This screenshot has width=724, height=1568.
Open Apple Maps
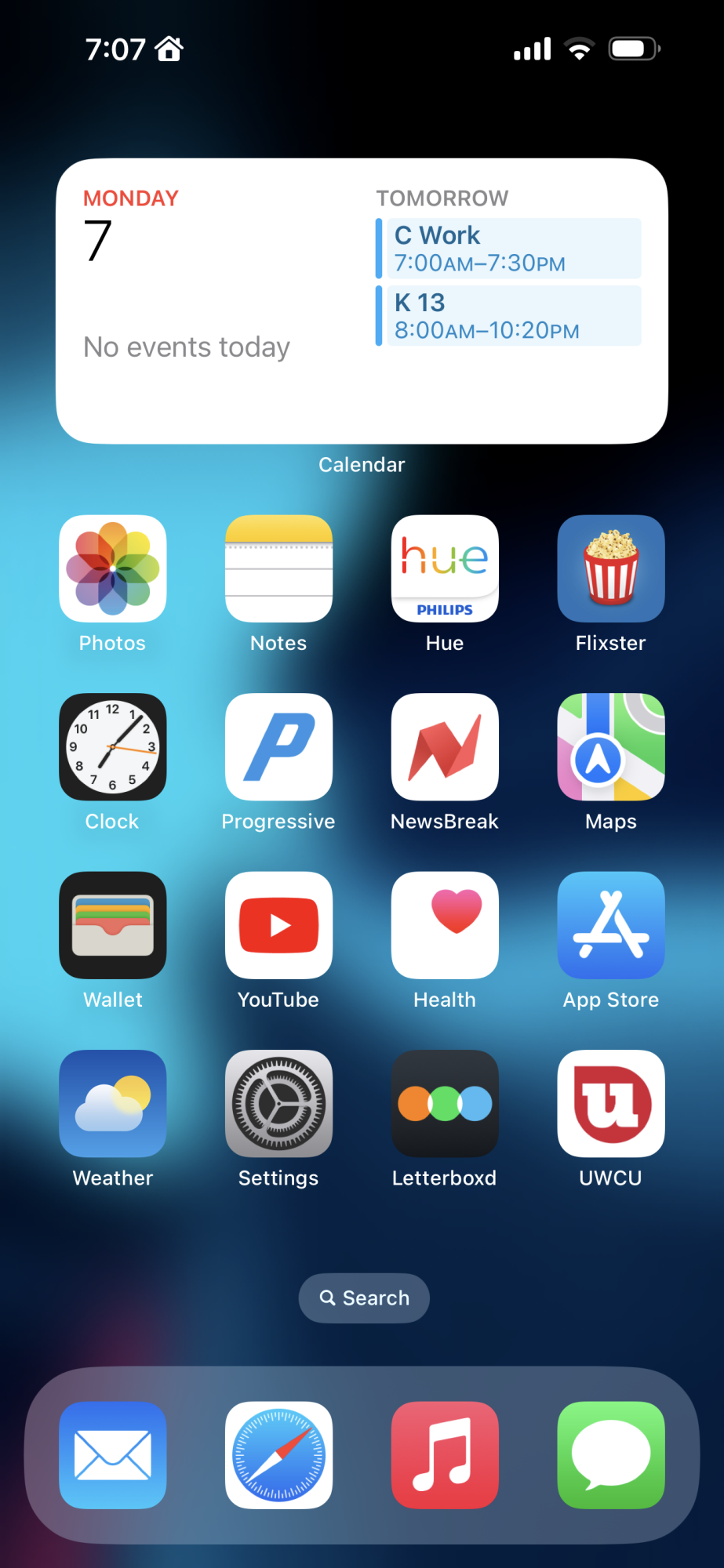(611, 746)
